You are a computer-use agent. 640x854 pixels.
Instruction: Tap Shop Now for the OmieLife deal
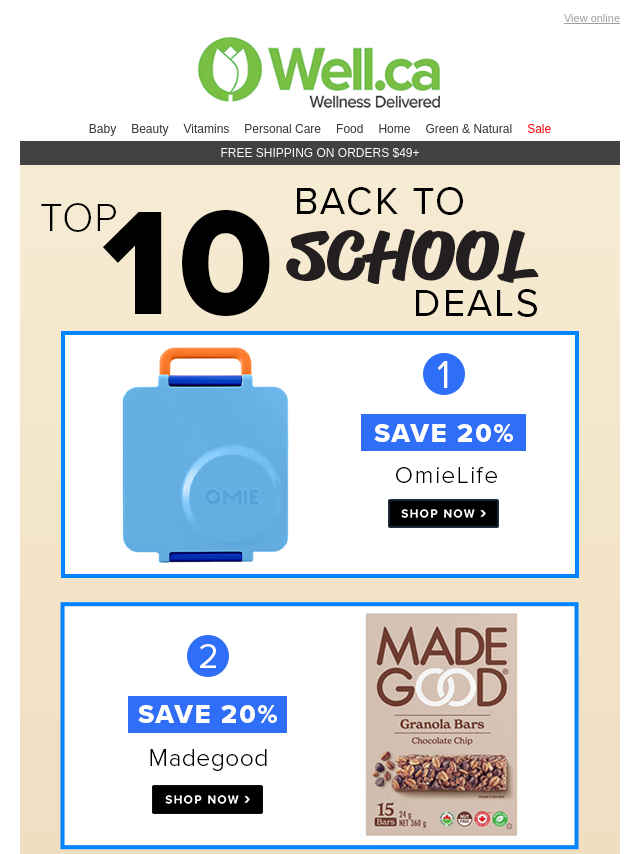(x=443, y=513)
